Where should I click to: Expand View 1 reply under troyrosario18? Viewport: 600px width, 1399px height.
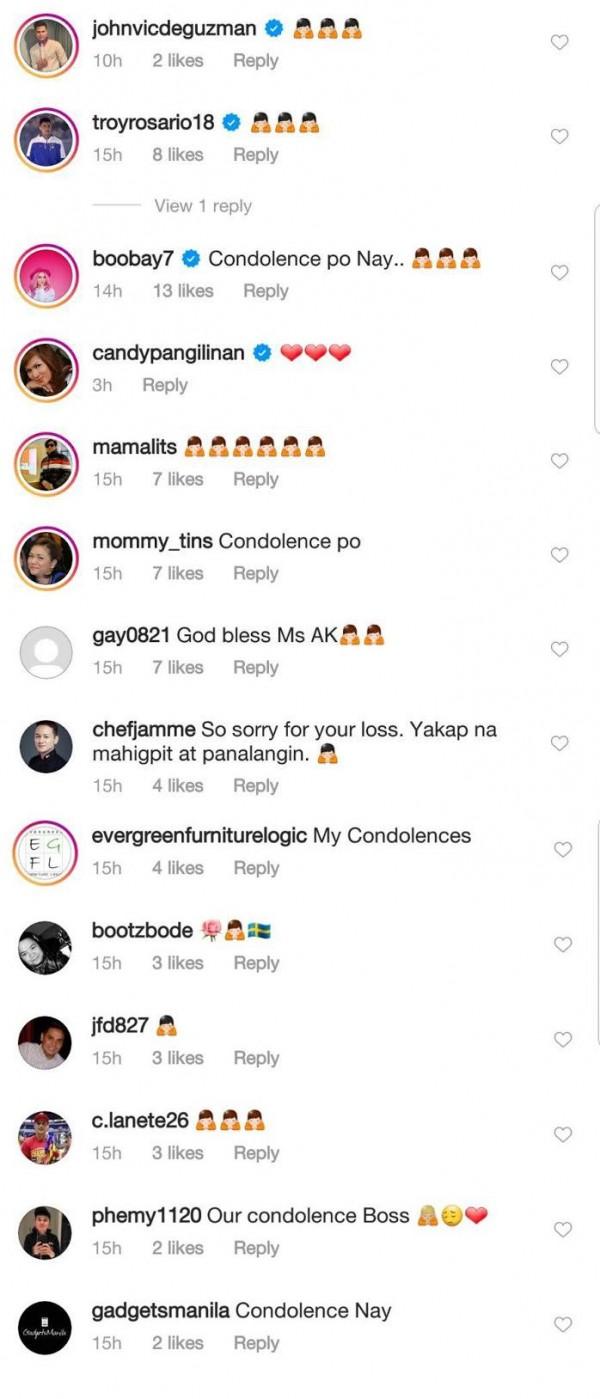click(x=202, y=206)
